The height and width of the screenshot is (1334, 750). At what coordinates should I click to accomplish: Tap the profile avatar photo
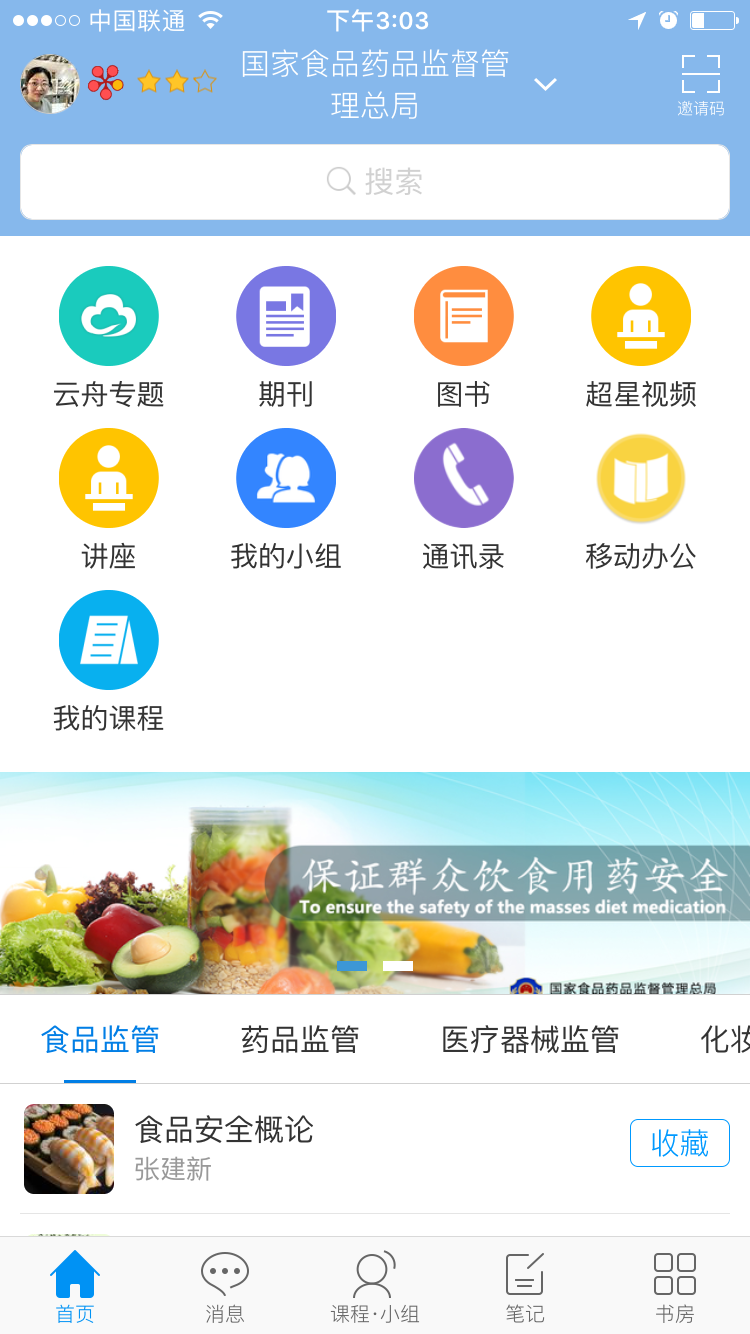50,84
